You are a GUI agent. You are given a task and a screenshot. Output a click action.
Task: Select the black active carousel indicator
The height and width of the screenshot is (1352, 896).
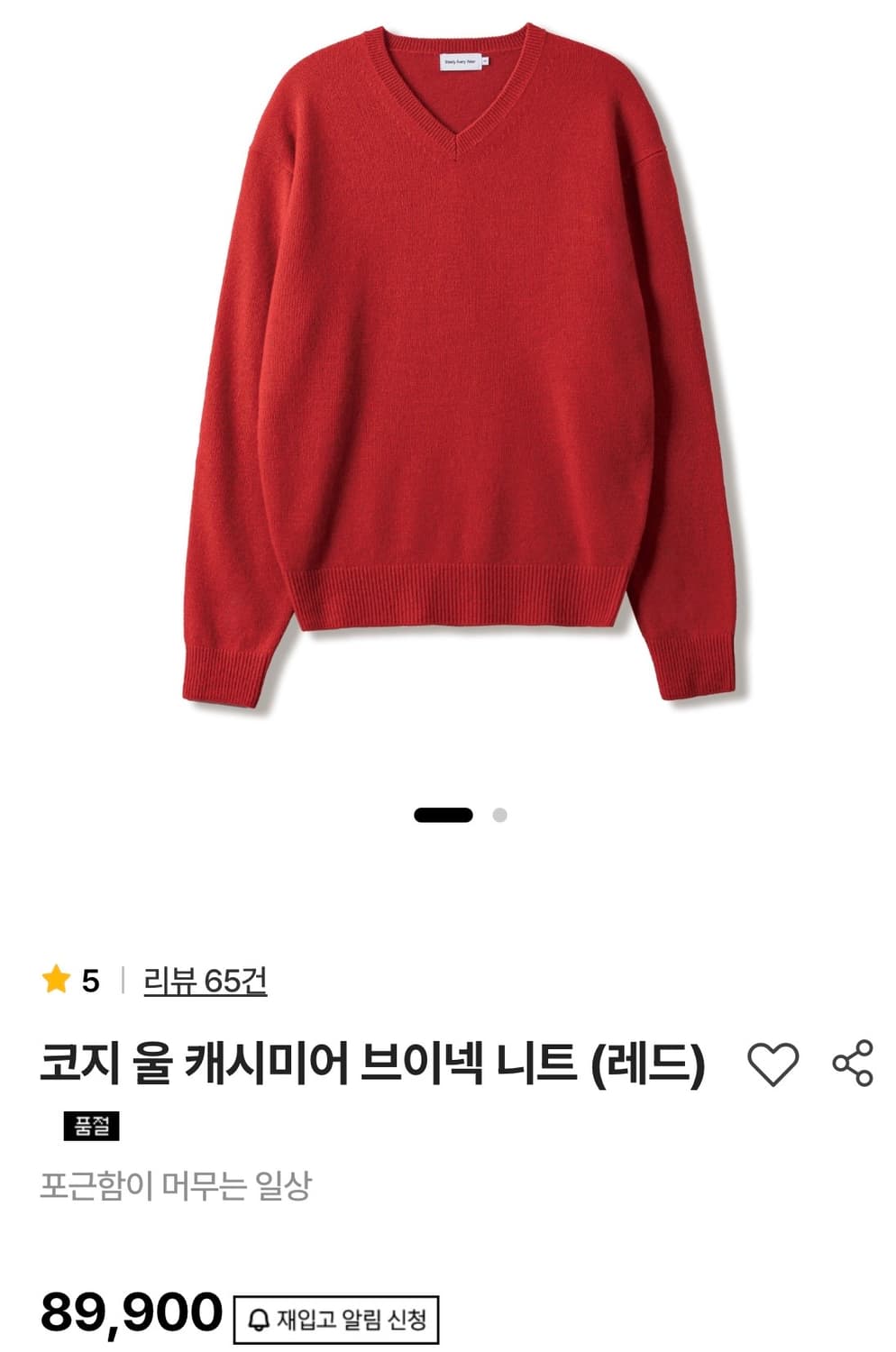tap(443, 815)
